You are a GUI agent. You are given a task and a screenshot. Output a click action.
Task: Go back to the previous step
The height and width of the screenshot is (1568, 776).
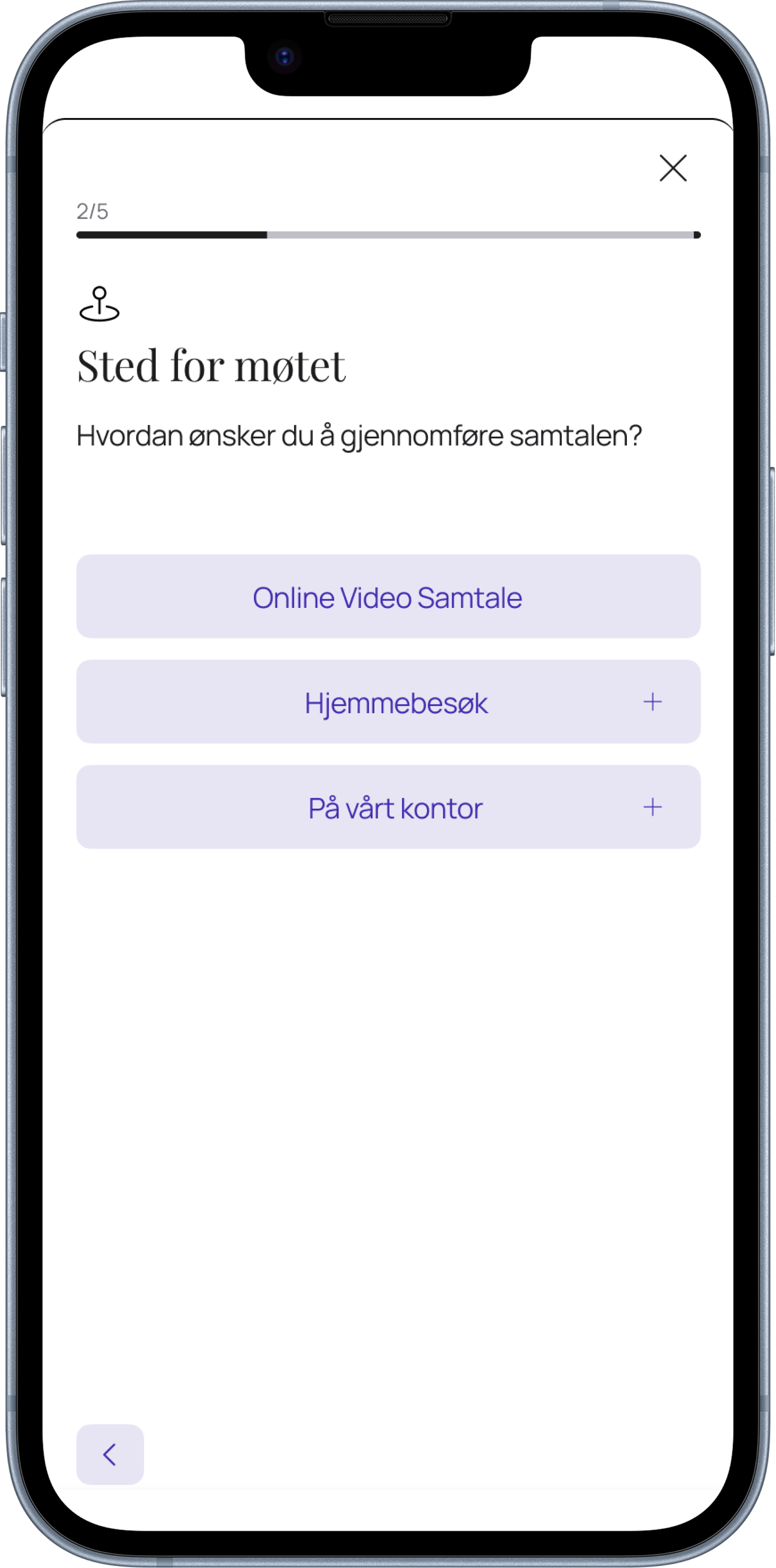coord(110,1455)
